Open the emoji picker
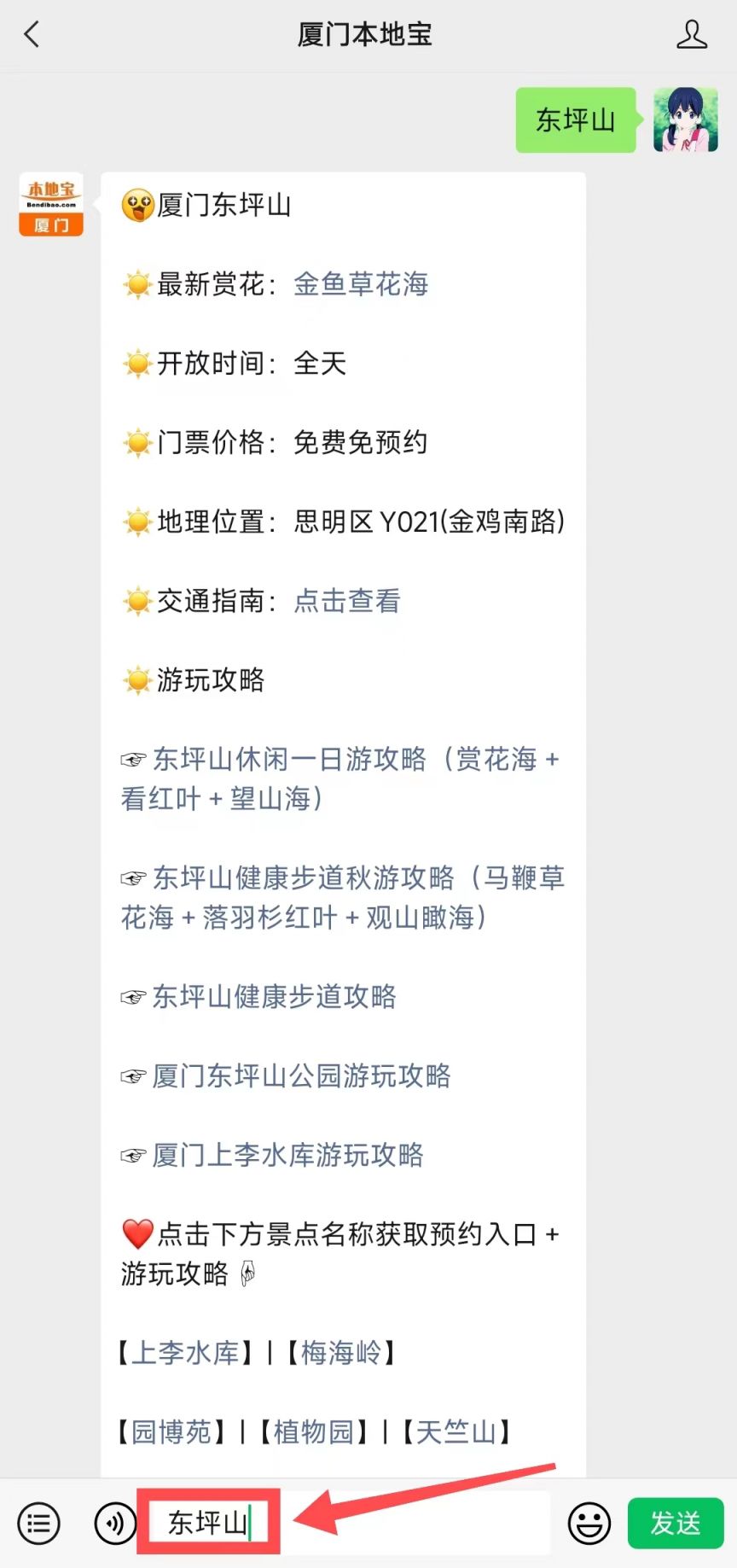737x1568 pixels. [x=589, y=1523]
